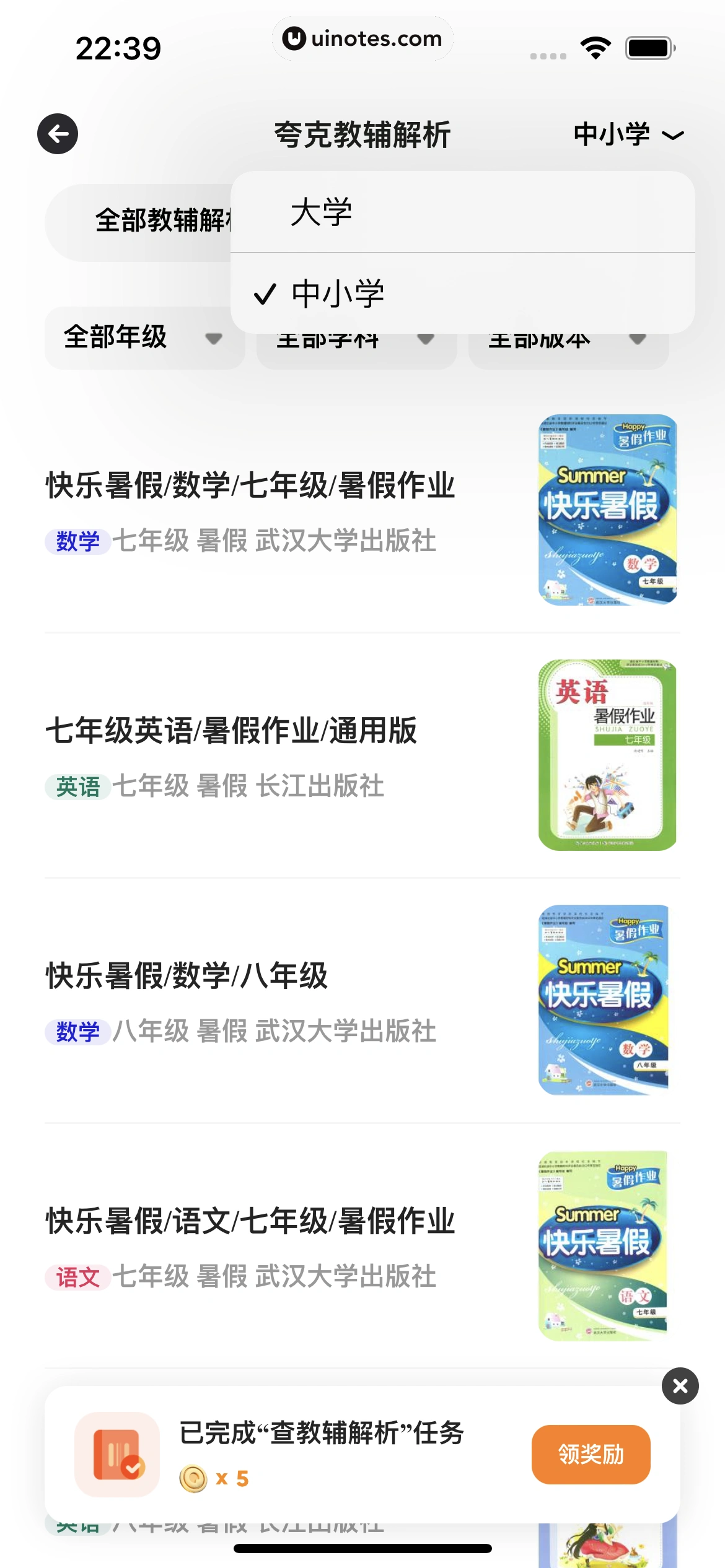
Task: Click the back arrow icon
Action: (x=58, y=133)
